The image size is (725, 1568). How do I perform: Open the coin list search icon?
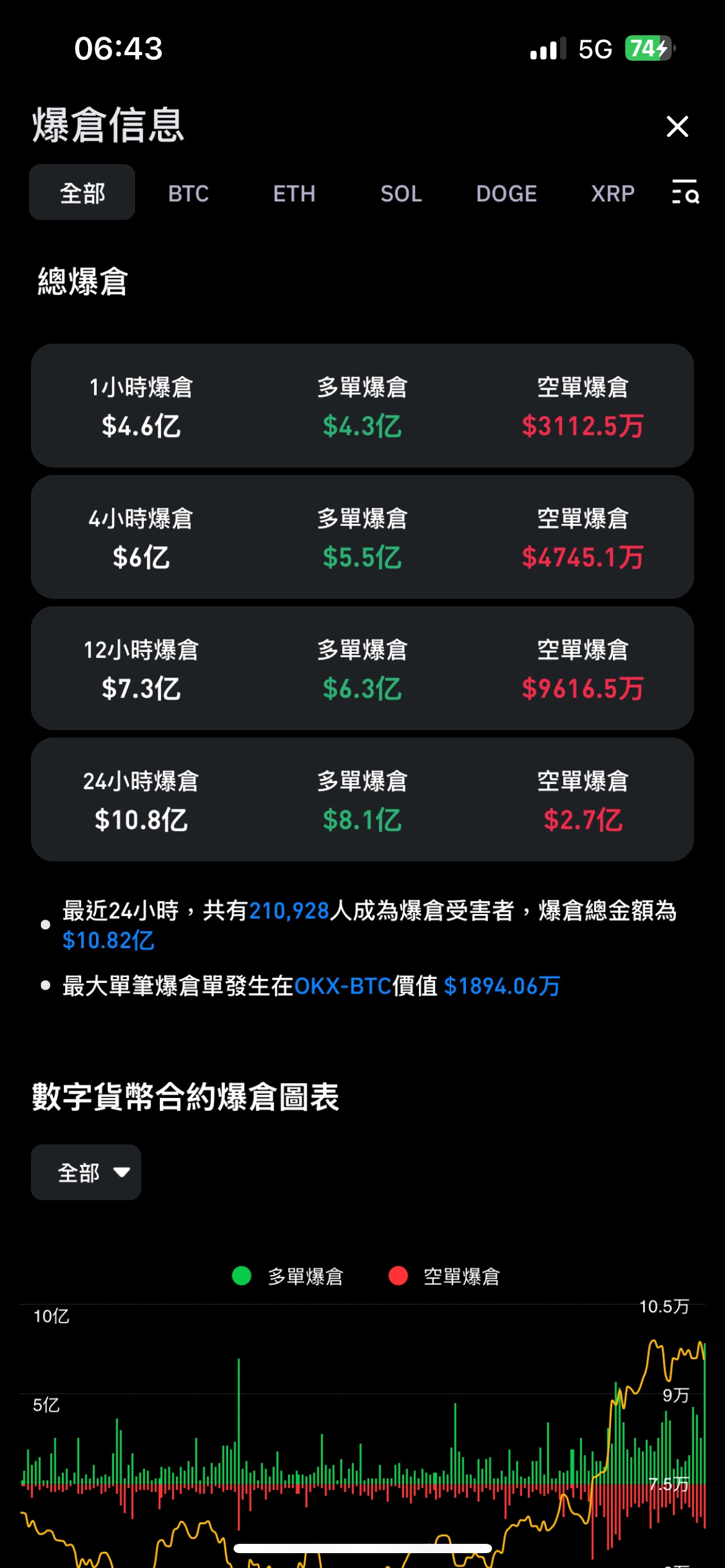point(686,193)
